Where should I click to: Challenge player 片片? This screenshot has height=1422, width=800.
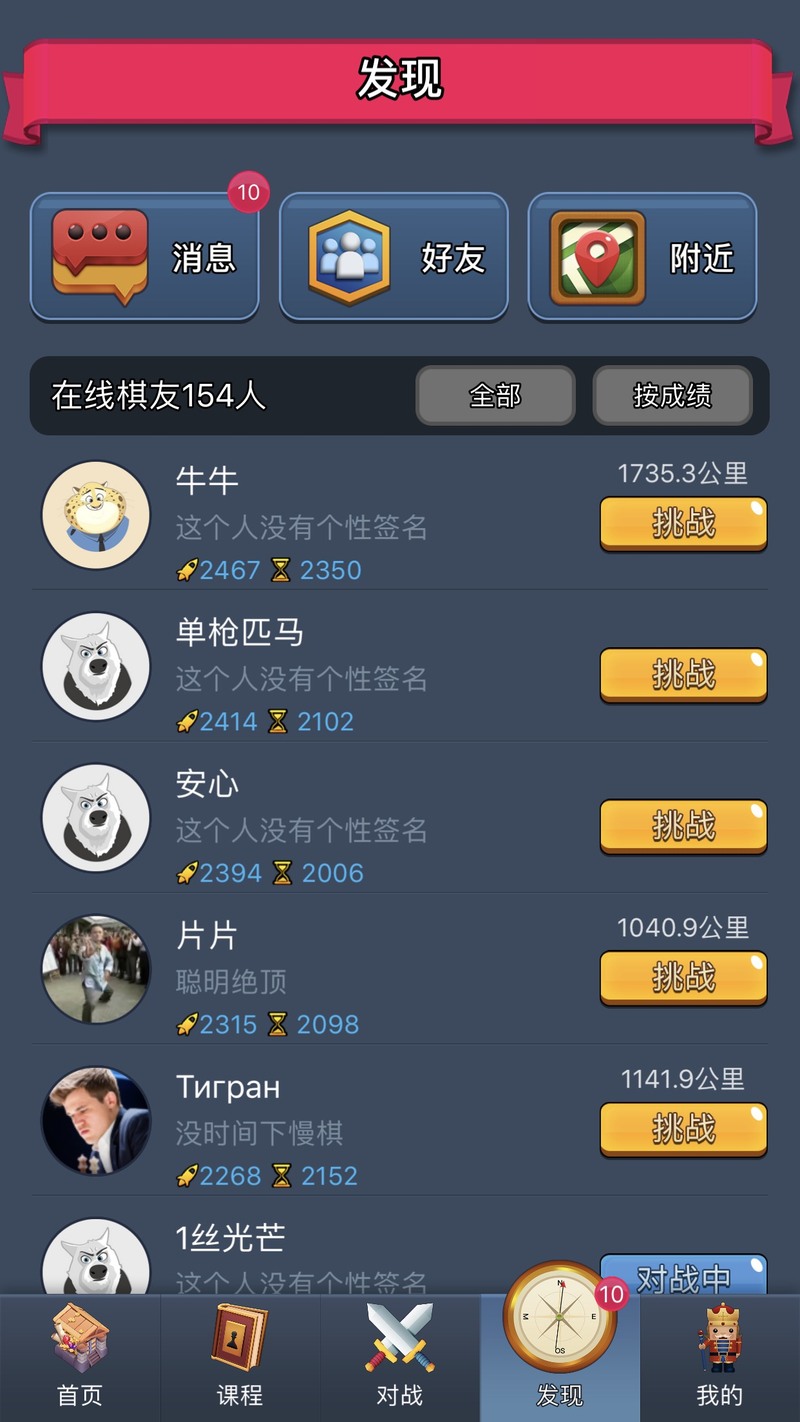pos(683,977)
